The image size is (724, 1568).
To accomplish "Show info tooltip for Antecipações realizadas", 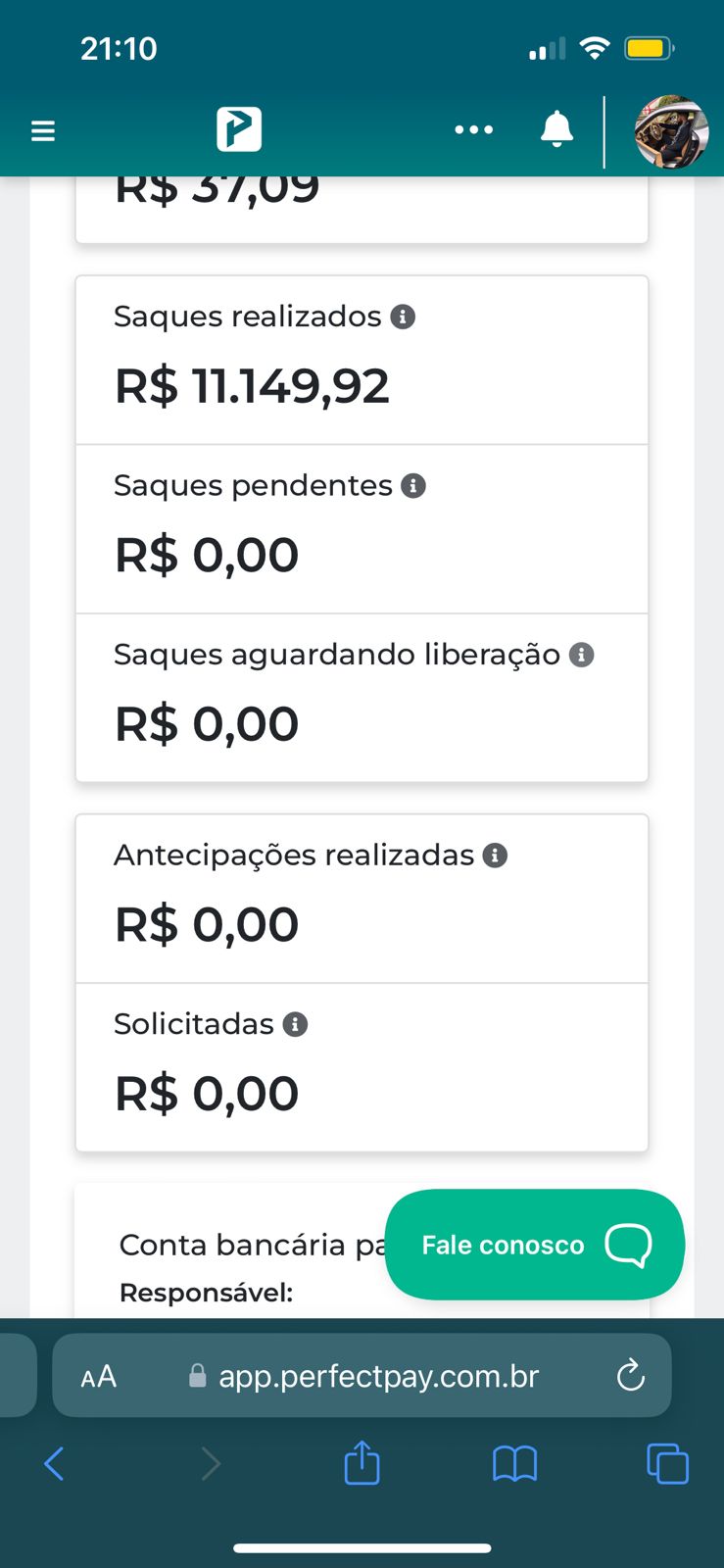I will point(497,855).
